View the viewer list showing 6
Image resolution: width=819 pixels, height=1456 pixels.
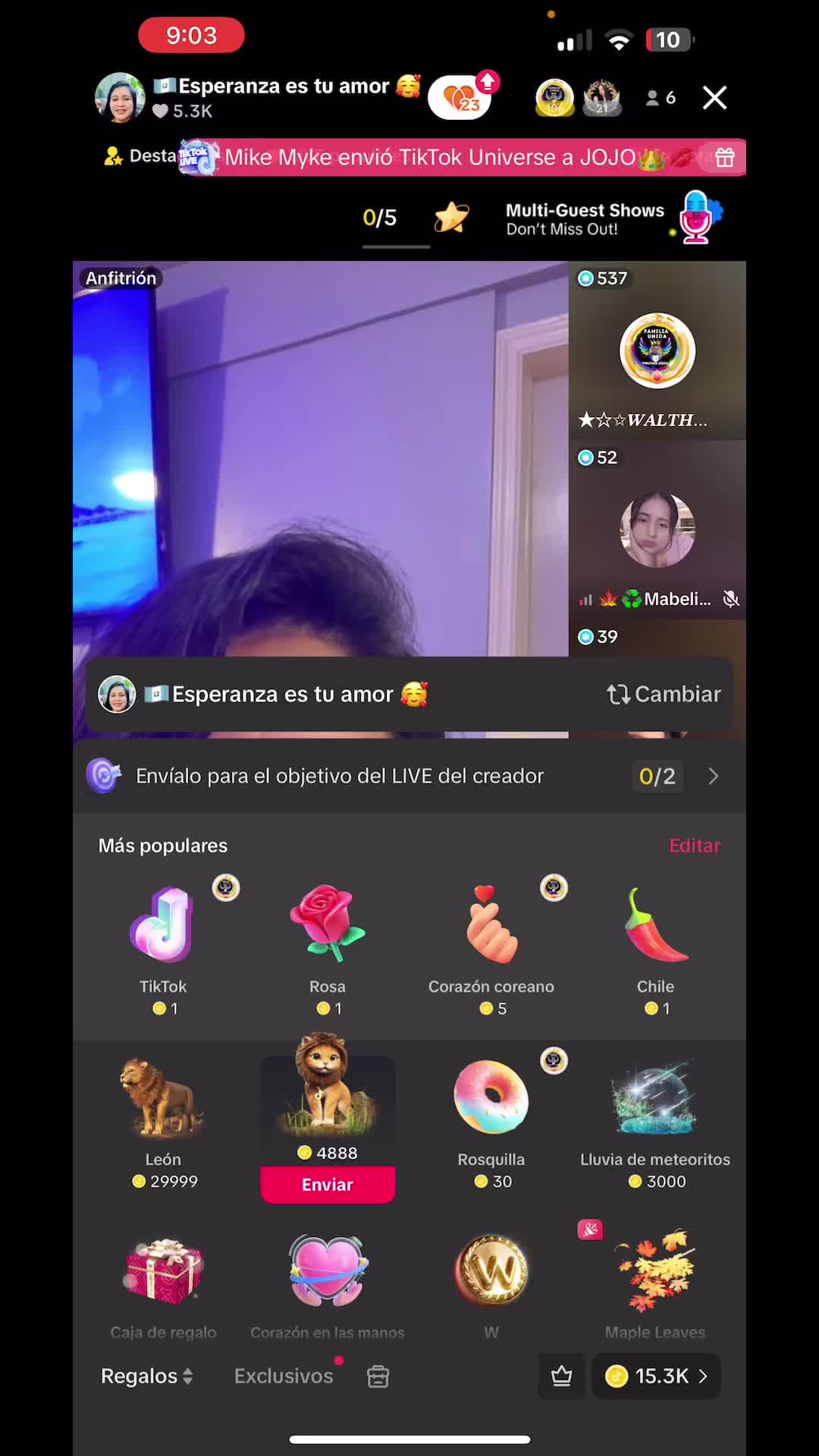tap(661, 98)
